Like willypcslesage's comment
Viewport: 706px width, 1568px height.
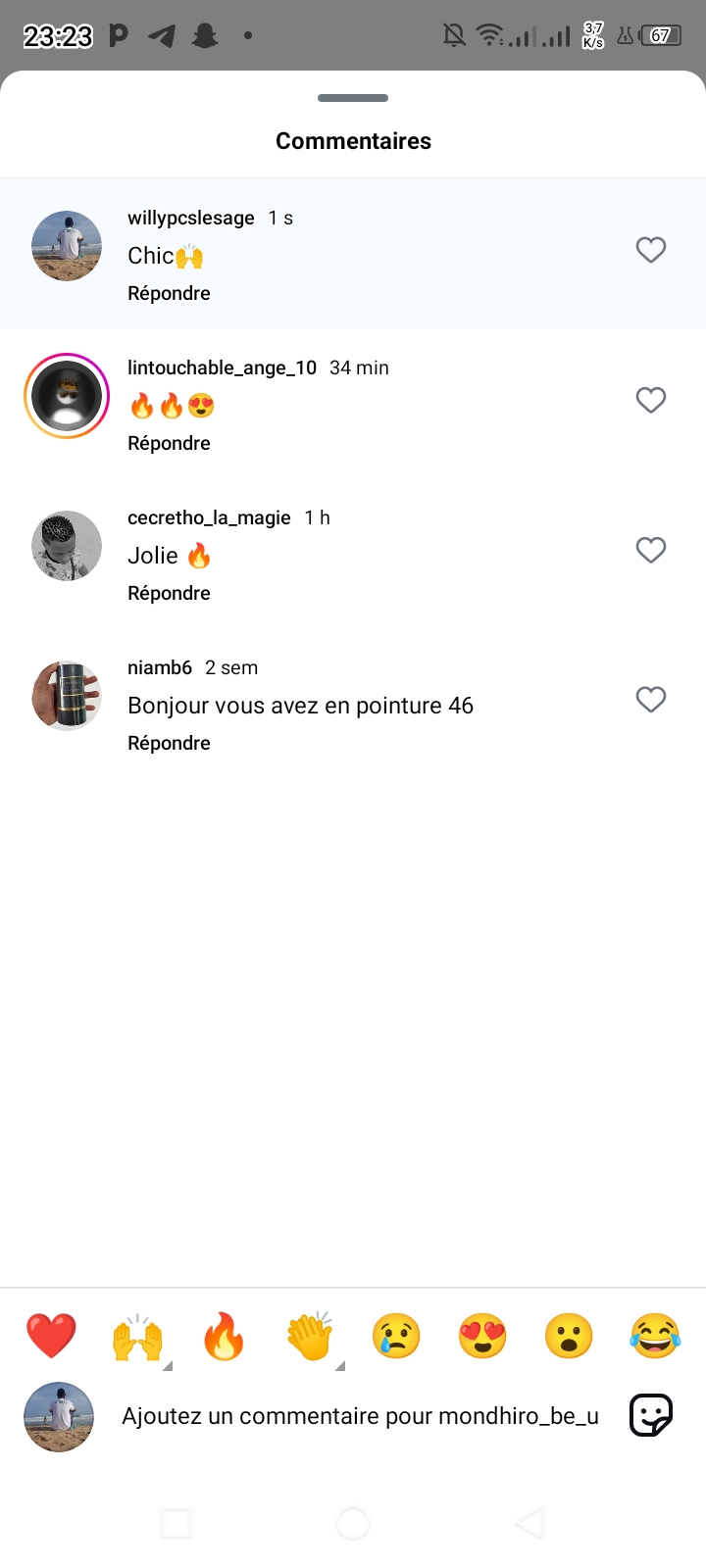point(651,250)
